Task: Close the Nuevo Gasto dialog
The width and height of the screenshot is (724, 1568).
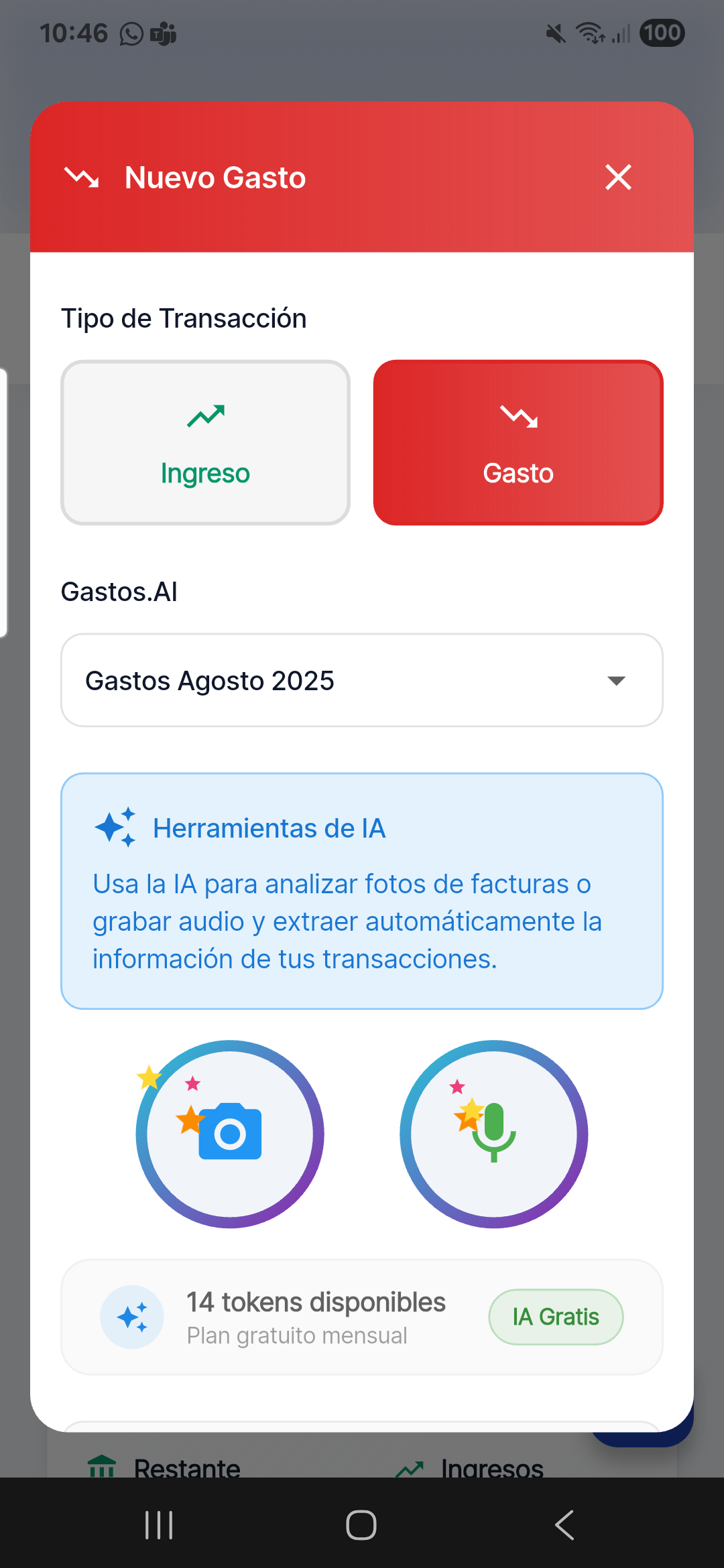Action: point(618,178)
